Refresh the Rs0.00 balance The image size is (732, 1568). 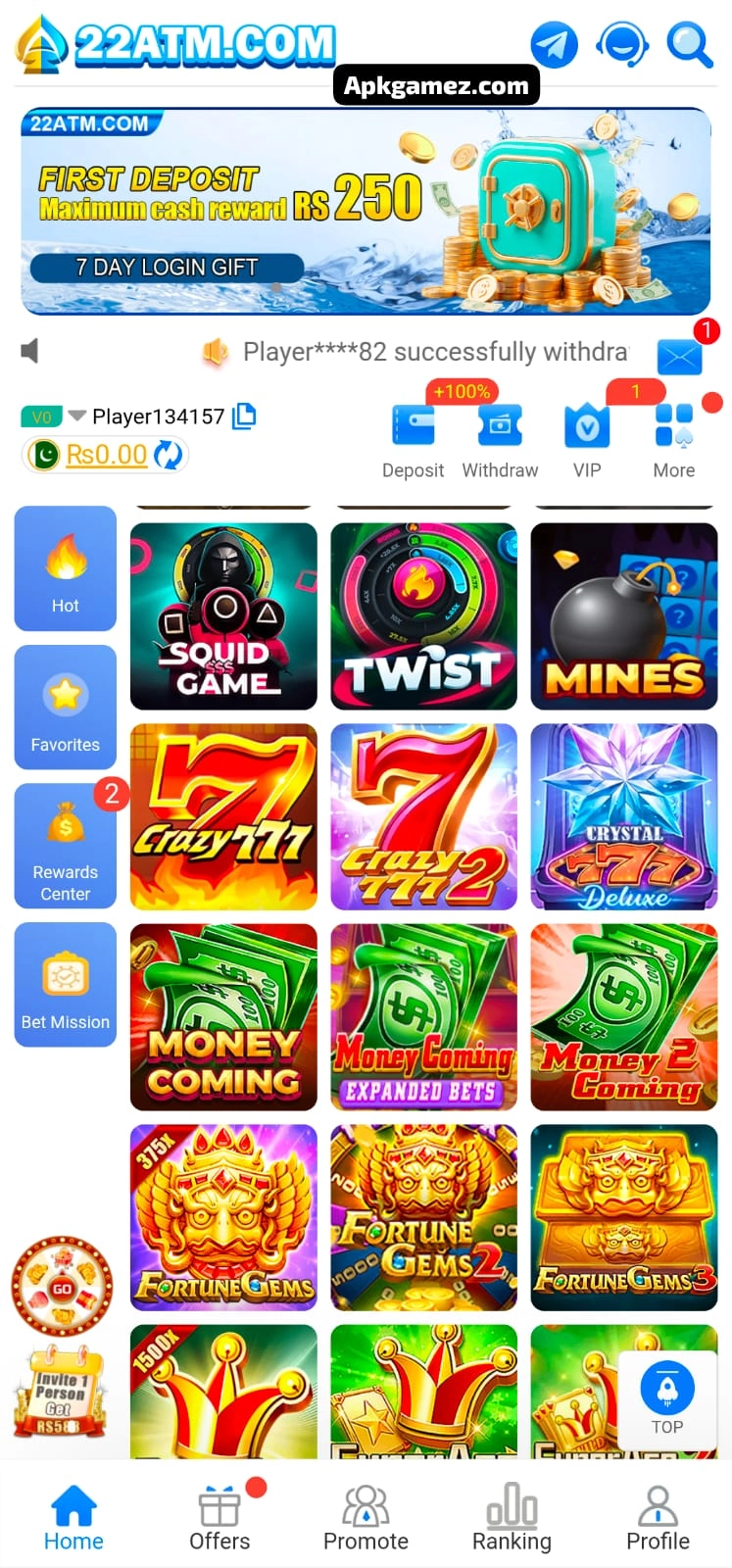click(x=170, y=455)
